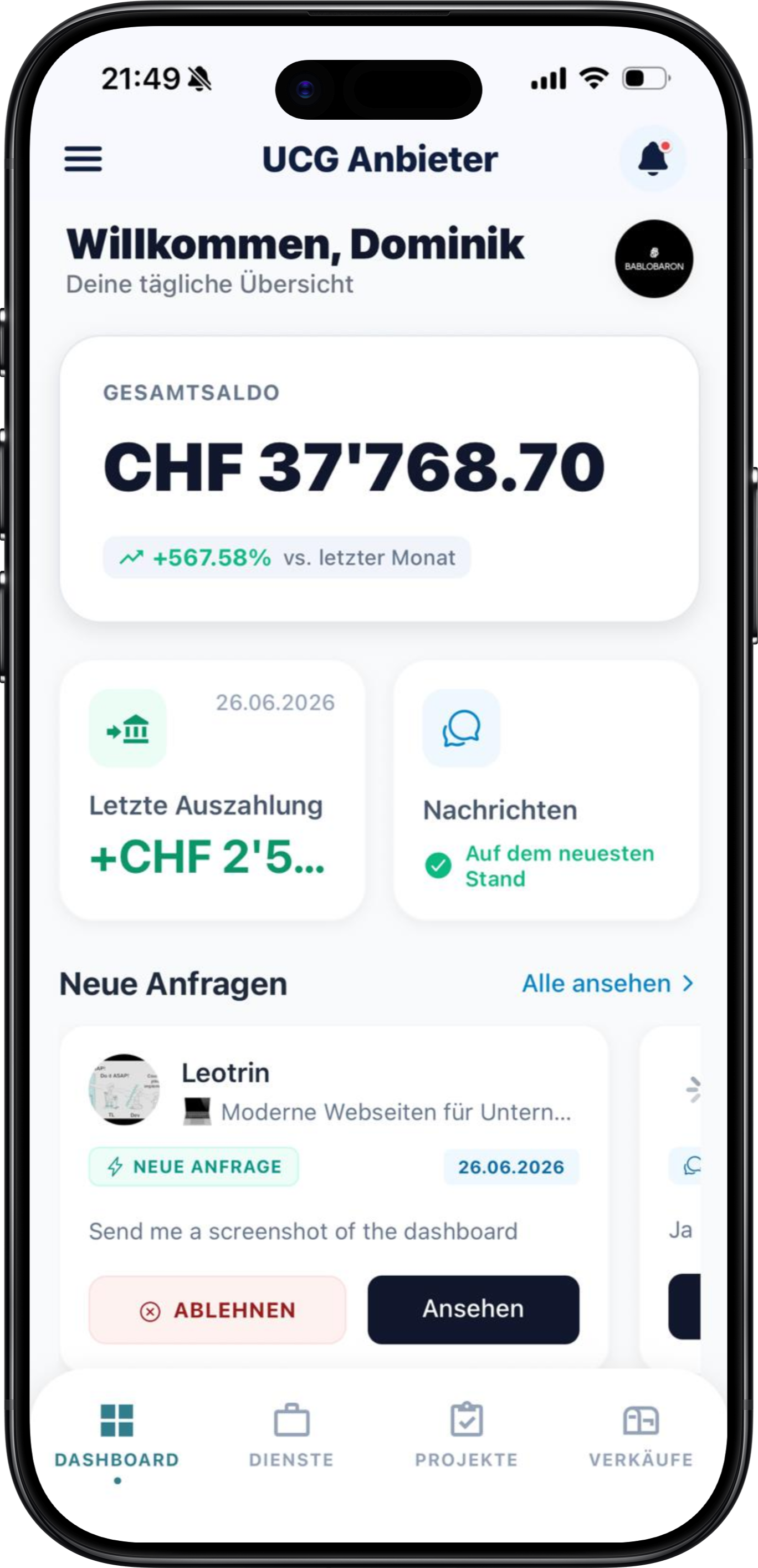Switch to the Dienste tab
The height and width of the screenshot is (1568, 758).
(291, 1435)
